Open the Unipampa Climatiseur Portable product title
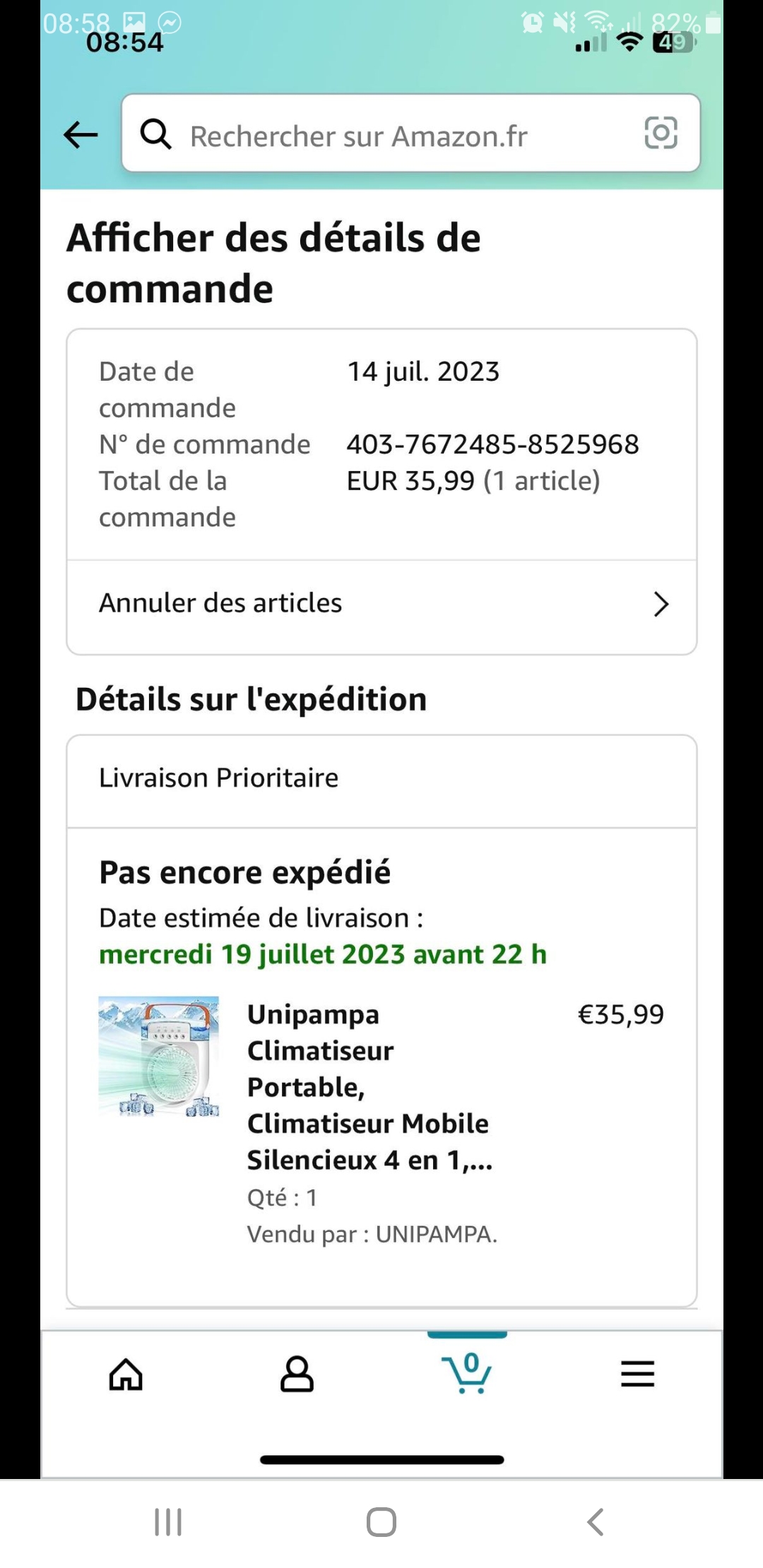The width and height of the screenshot is (763, 1568). point(369,1086)
